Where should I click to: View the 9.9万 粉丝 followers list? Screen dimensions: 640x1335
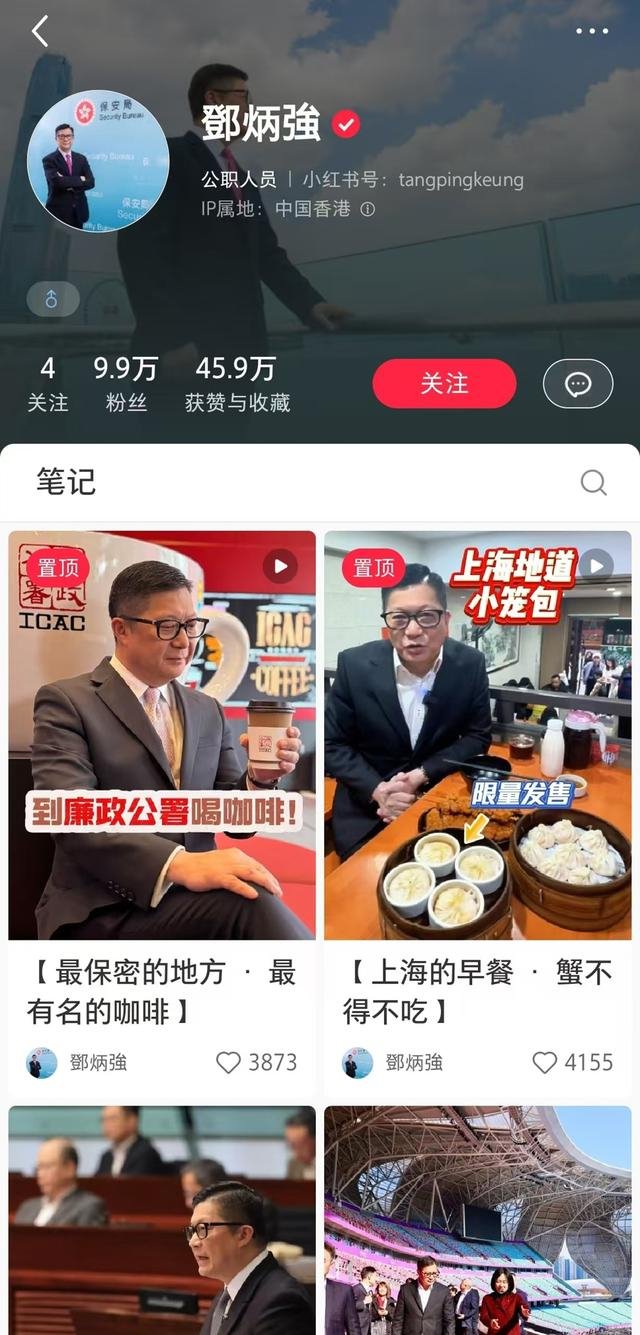[126, 385]
